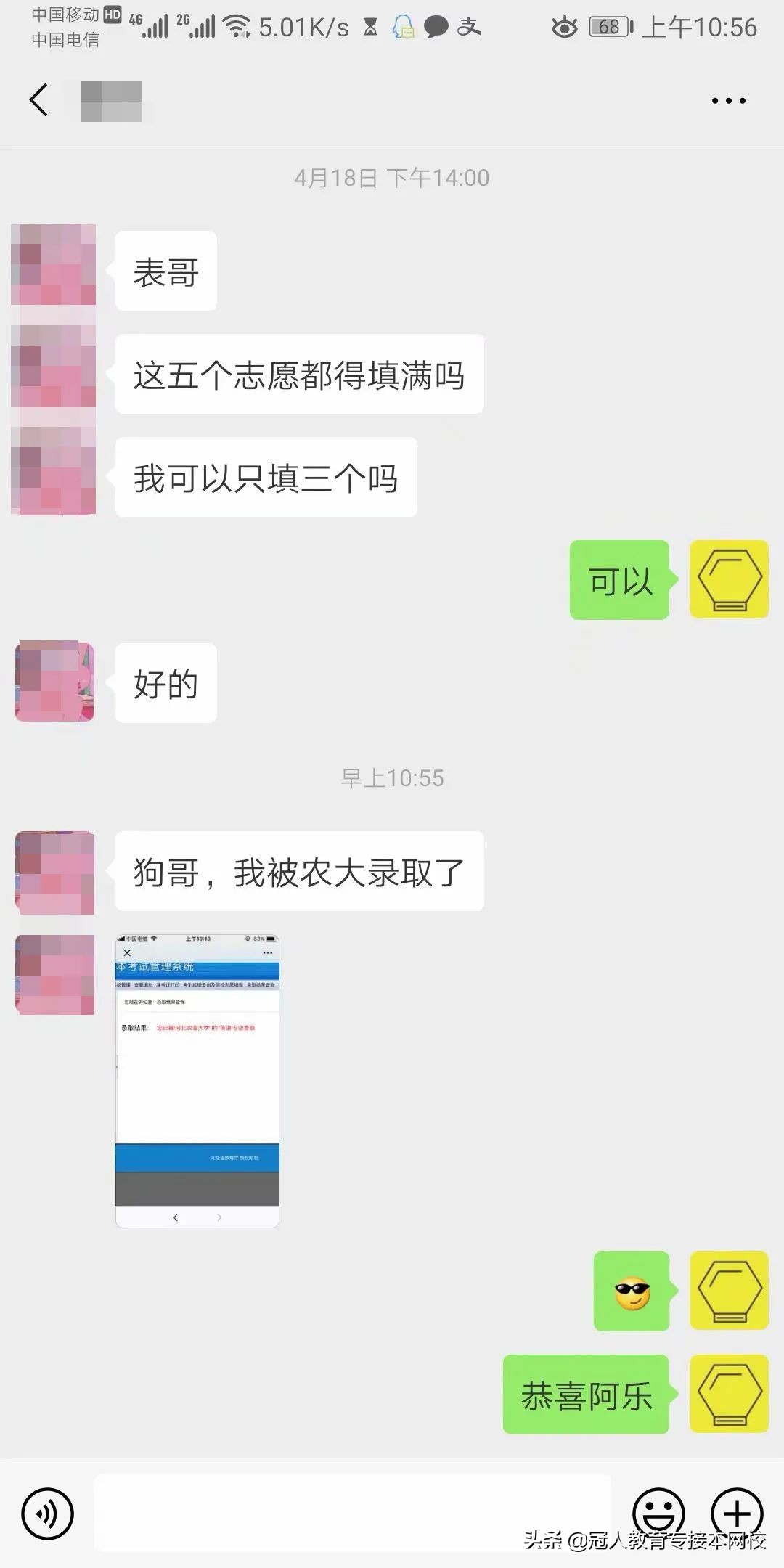Tap the battery indicator showing 68

pyautogui.click(x=608, y=28)
